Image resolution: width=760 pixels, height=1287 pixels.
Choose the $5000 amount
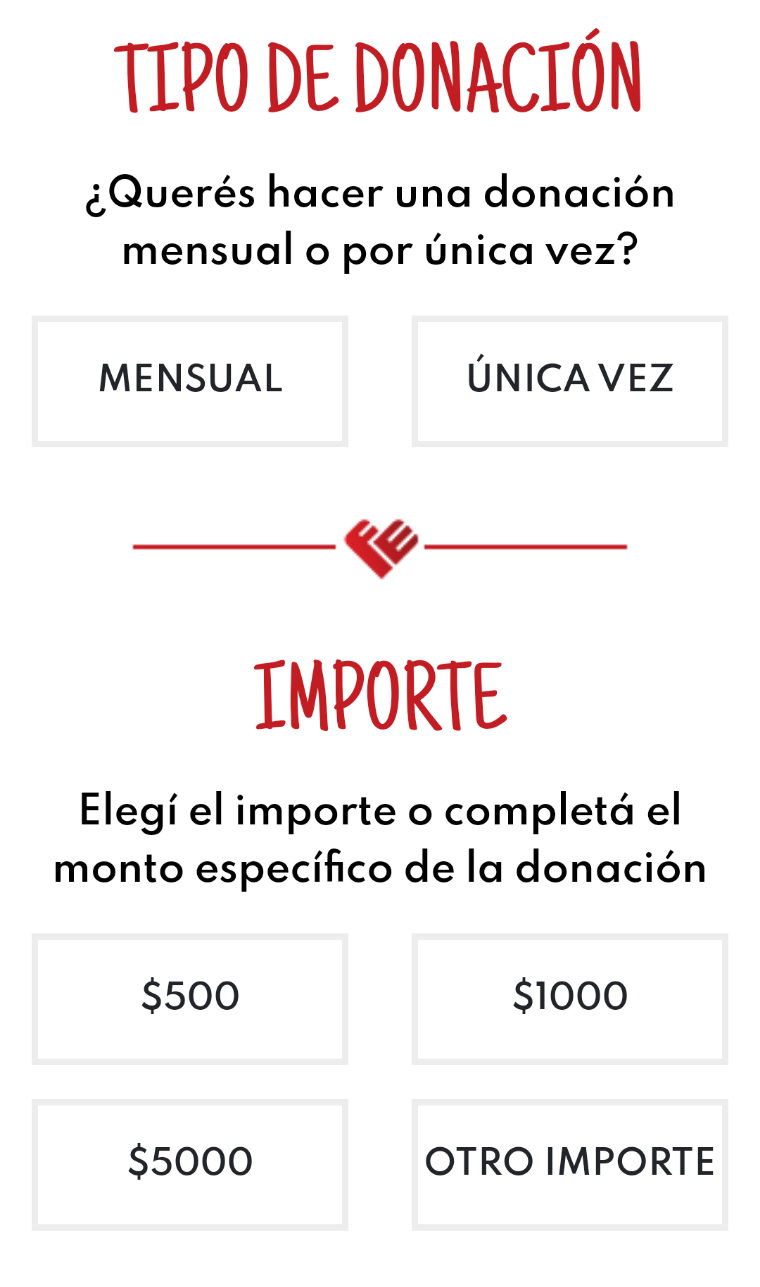coord(190,1164)
